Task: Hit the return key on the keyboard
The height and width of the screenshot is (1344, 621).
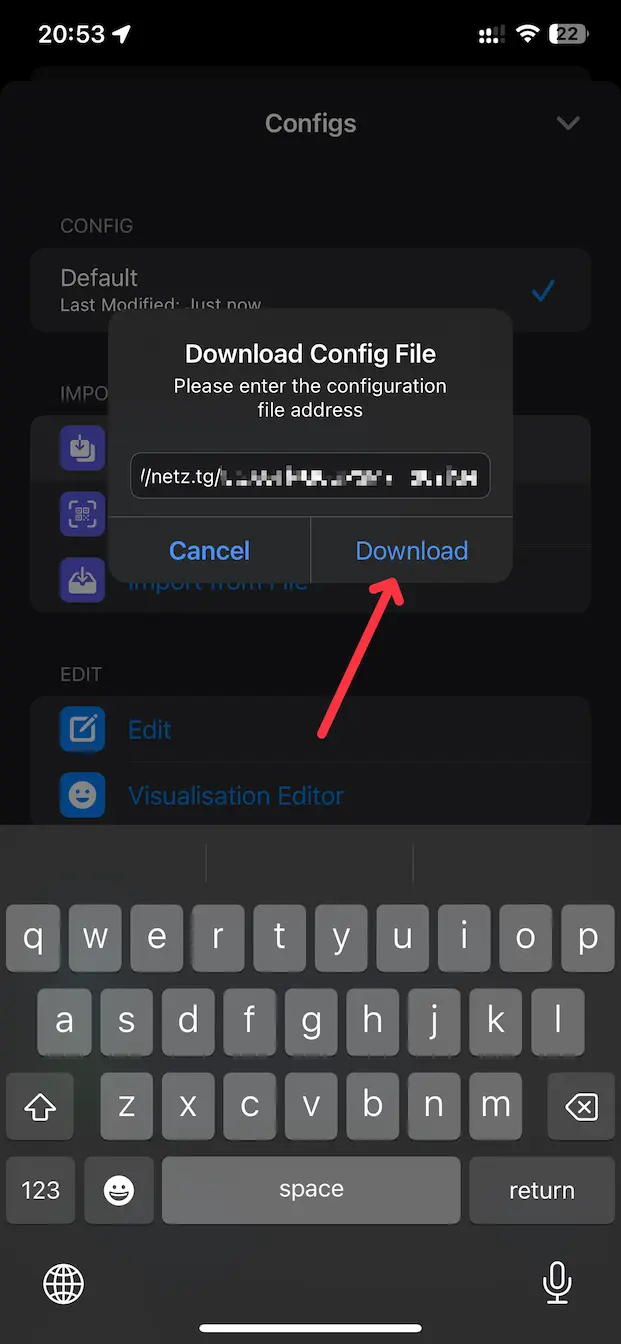Action: pyautogui.click(x=541, y=1189)
